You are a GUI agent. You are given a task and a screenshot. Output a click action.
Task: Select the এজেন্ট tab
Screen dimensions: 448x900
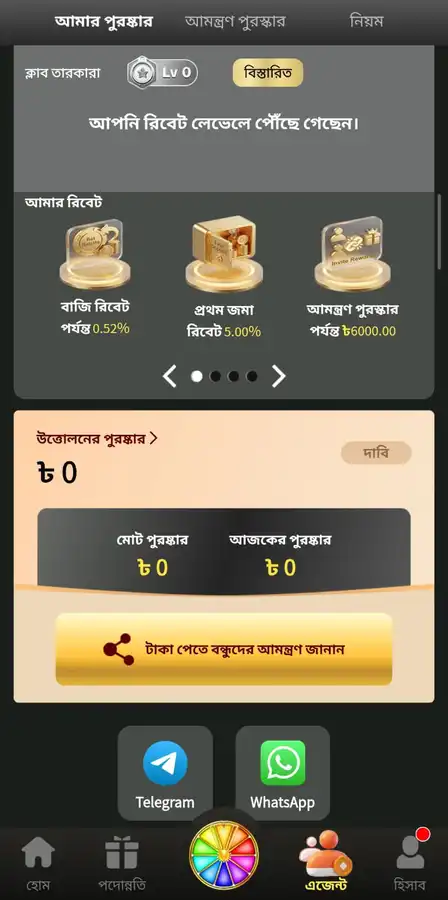pos(326,863)
